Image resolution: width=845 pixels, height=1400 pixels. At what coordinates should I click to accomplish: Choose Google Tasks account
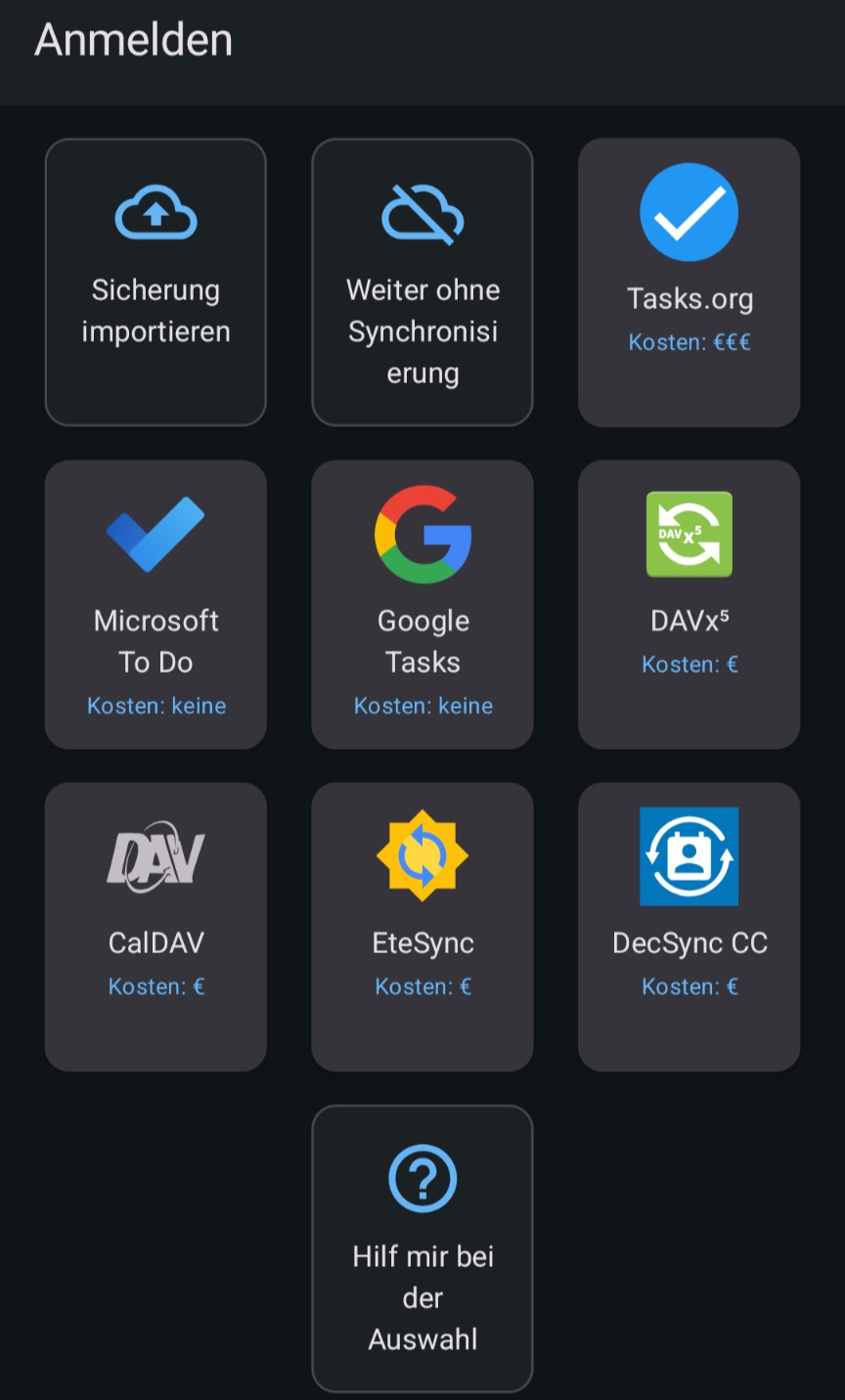point(422,604)
